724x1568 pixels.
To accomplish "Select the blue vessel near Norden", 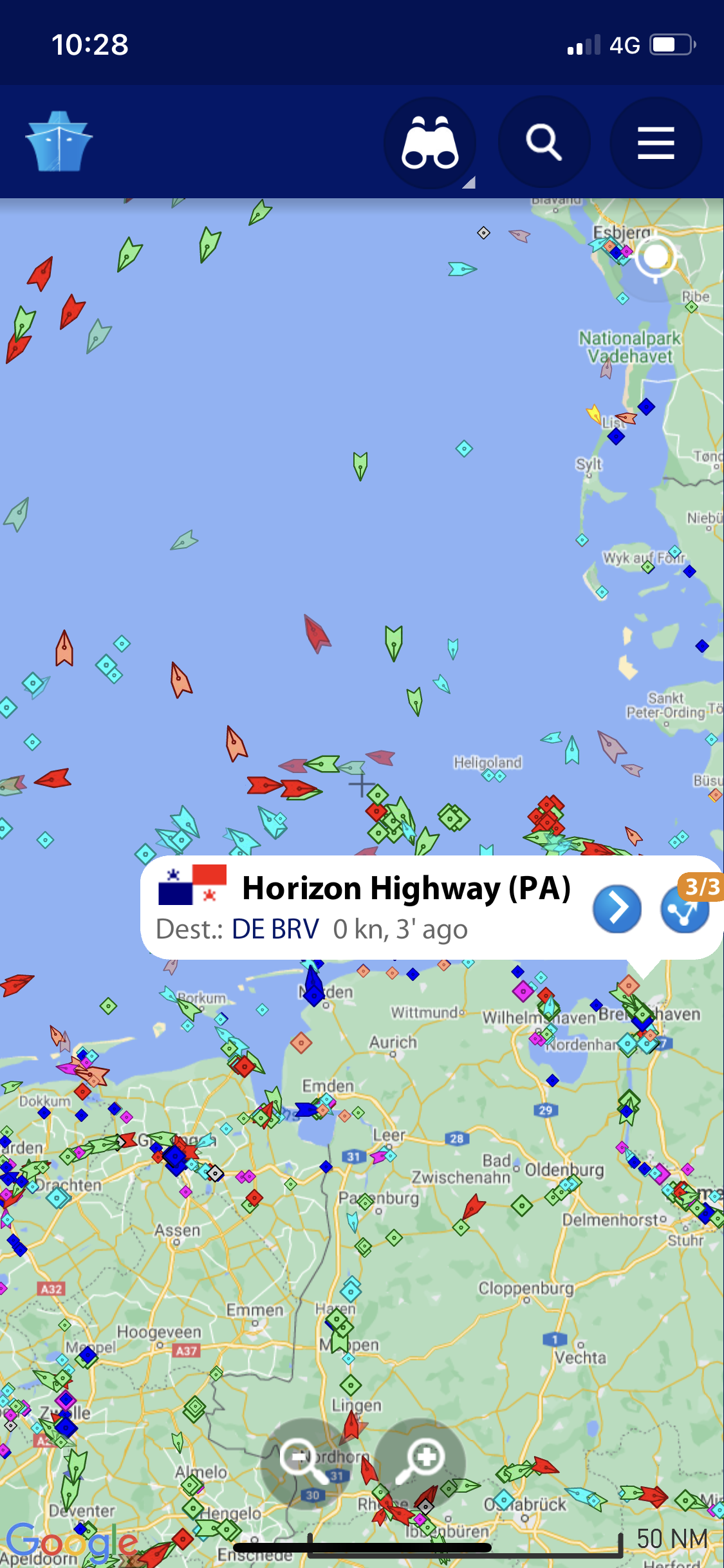I will (313, 987).
